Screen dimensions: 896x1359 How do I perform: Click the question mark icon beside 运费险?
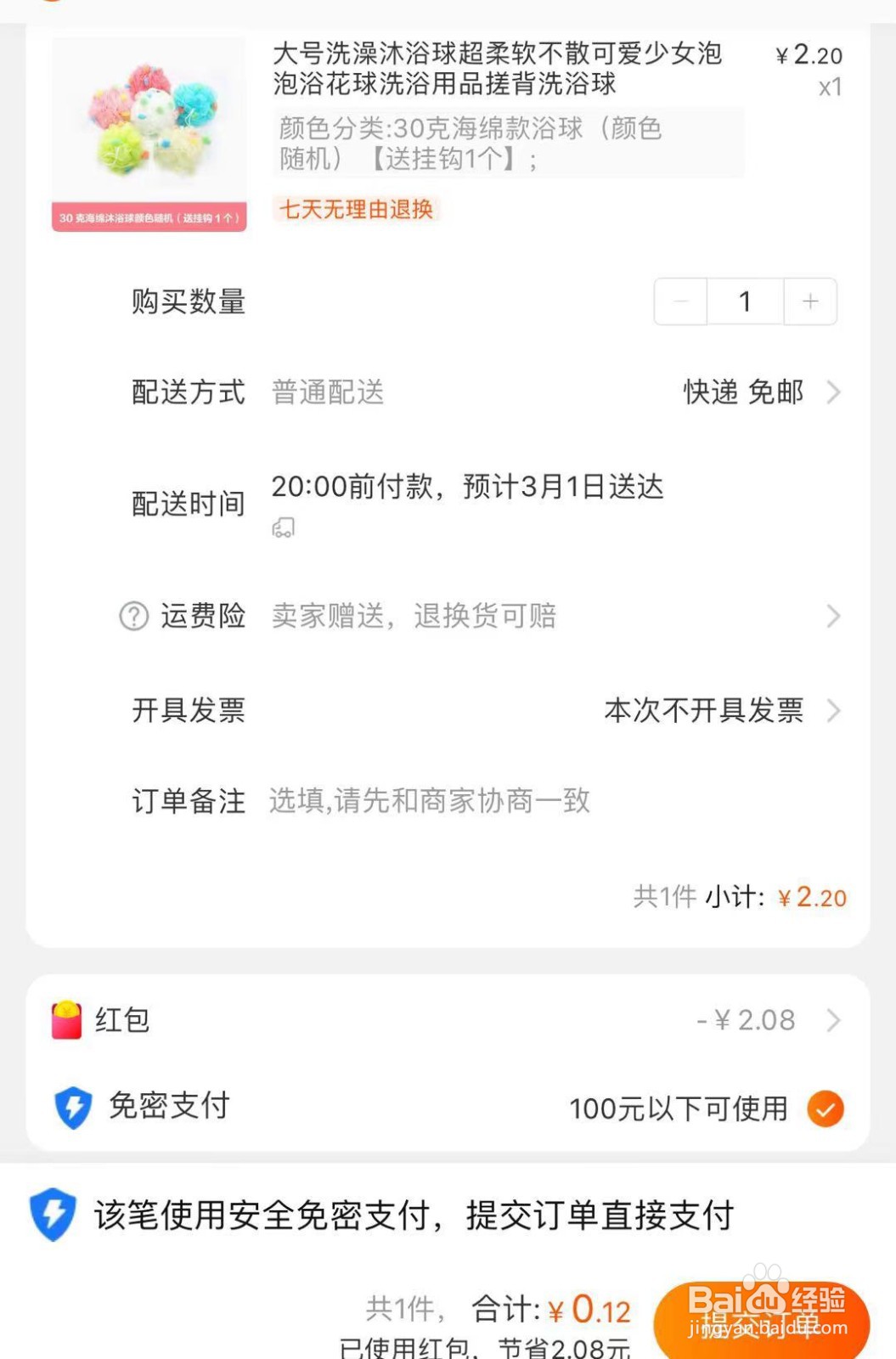(x=132, y=617)
